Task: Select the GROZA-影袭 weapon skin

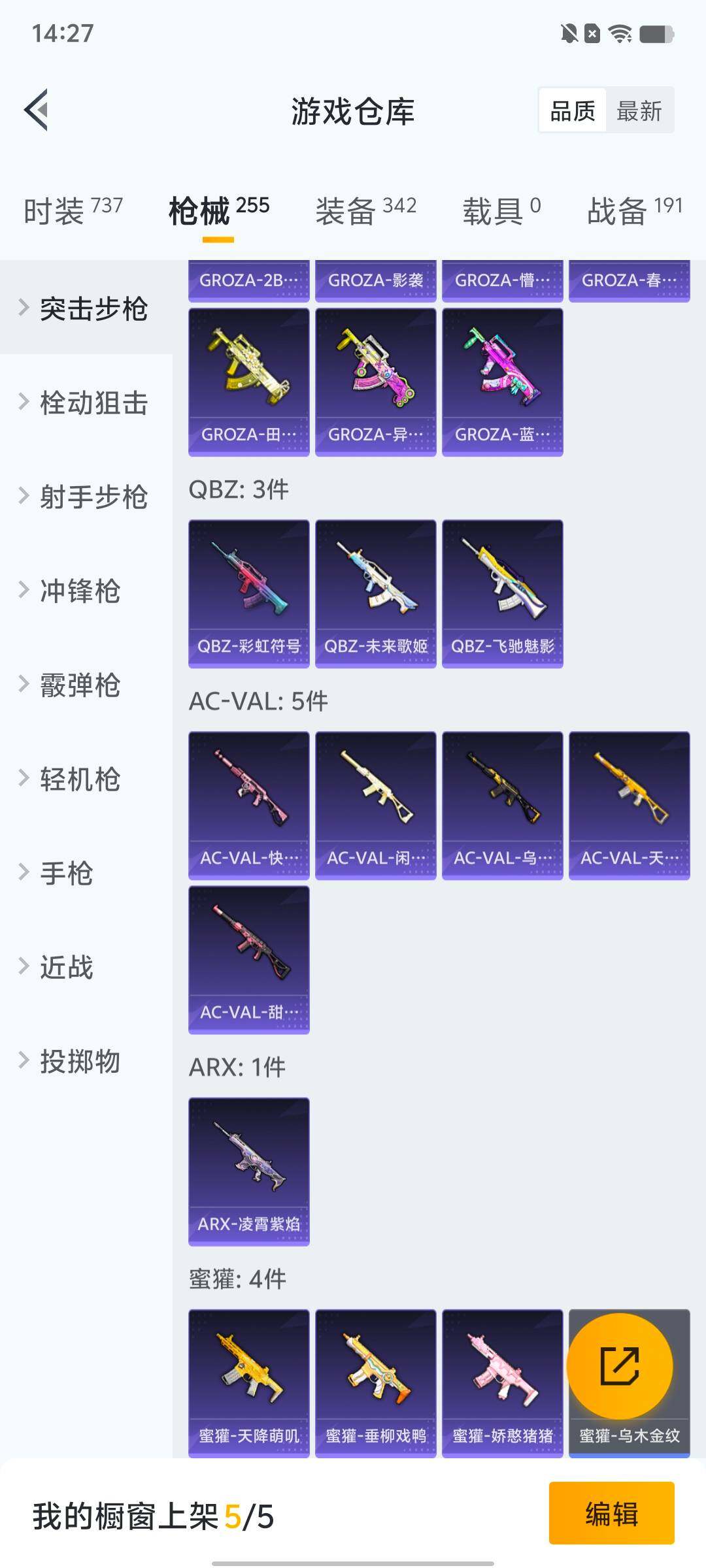Action: click(x=376, y=281)
